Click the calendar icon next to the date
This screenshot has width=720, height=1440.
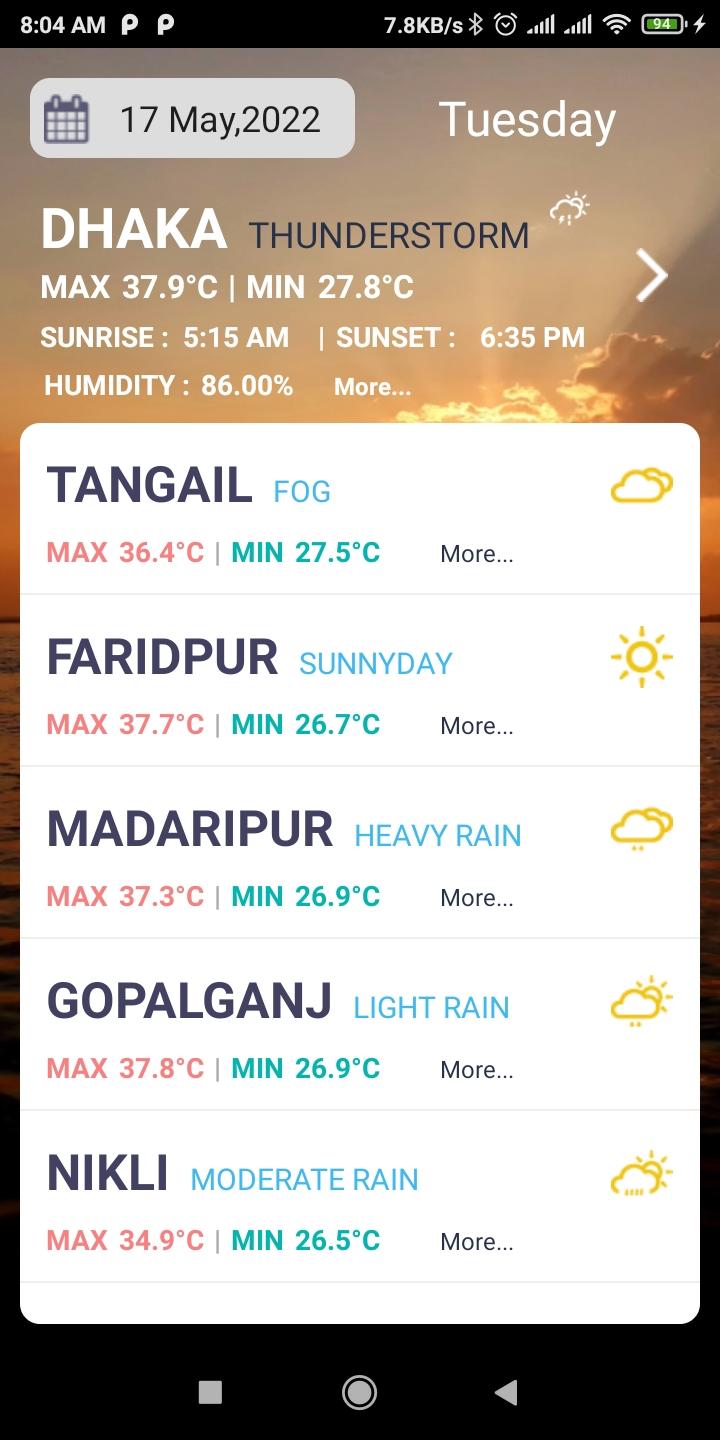pyautogui.click(x=66, y=118)
